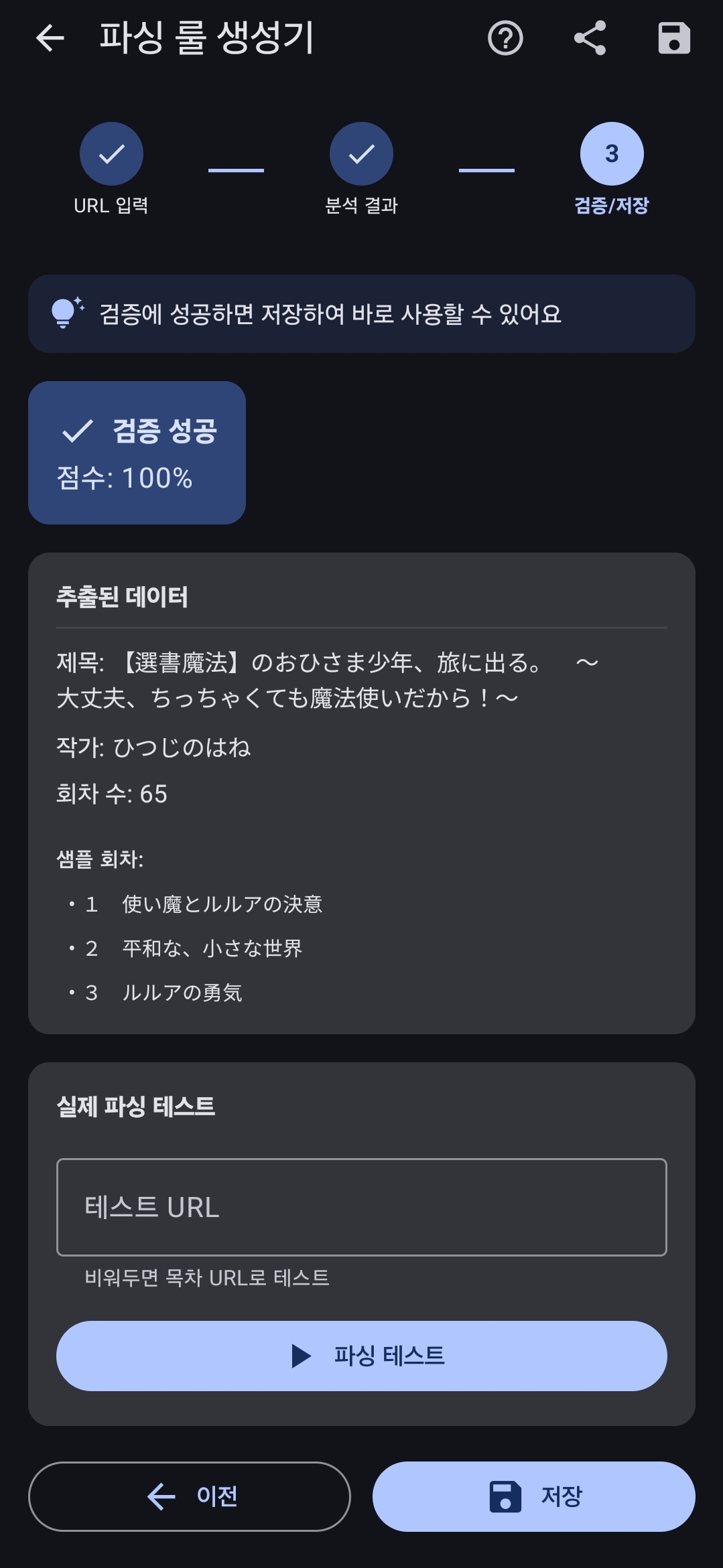
Task: Open the help icon in the top bar
Action: 505,39
